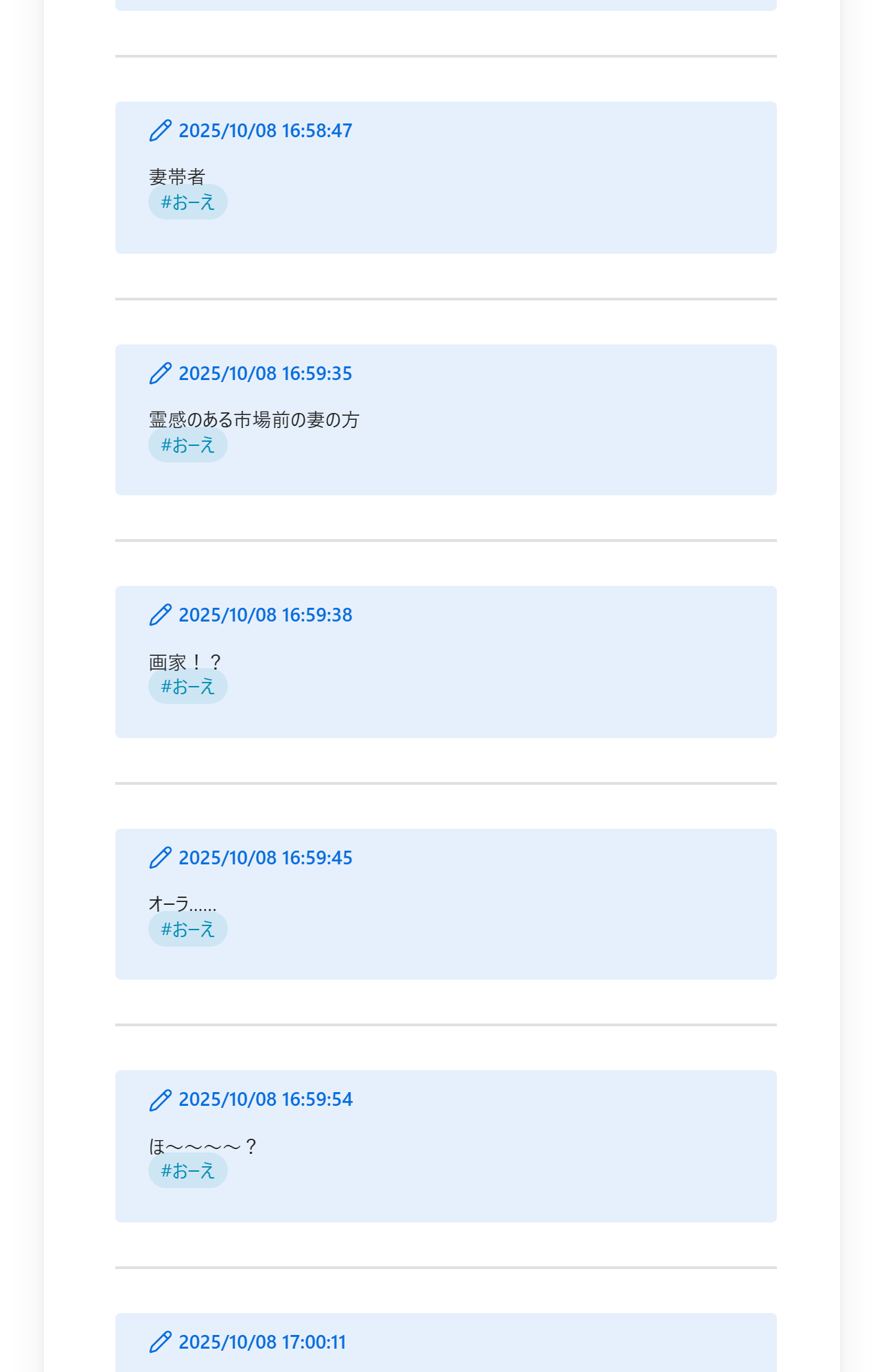Screen dimensions: 873x1372
Task: Open the post timestamped 2025/10/08 16:59:45
Action: coord(265,858)
